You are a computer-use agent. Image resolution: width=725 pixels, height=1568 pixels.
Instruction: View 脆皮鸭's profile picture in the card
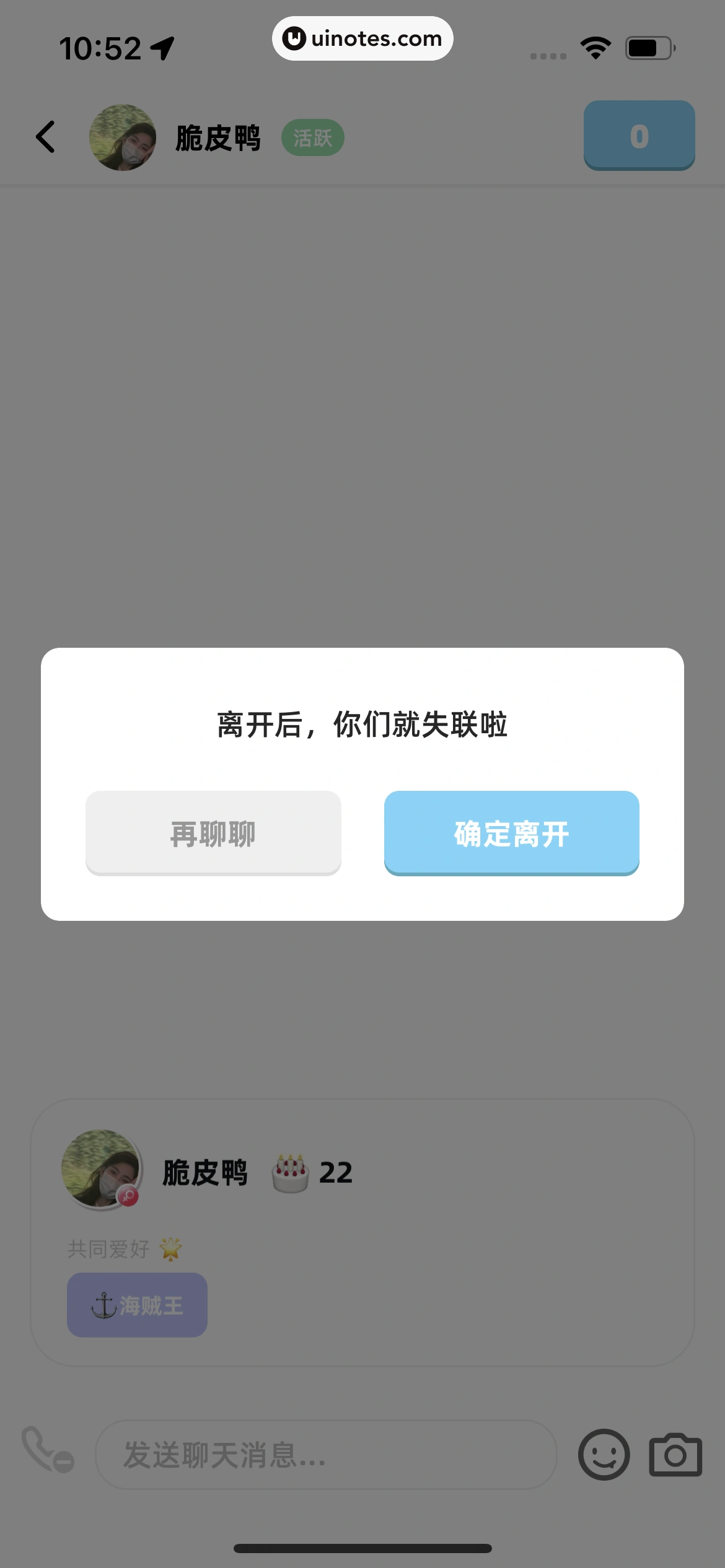pyautogui.click(x=101, y=1169)
